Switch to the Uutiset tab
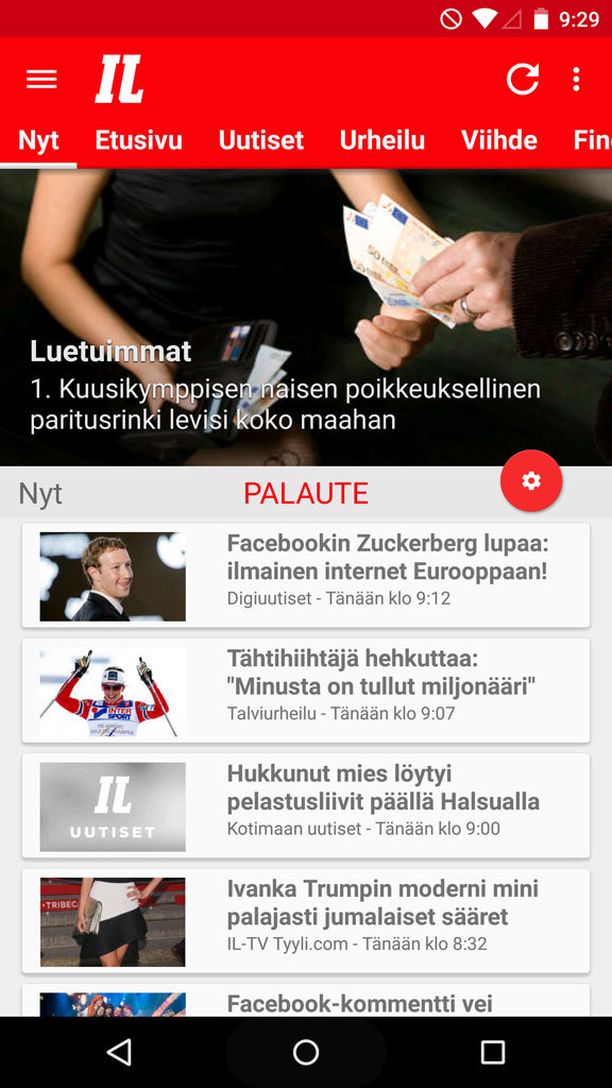 pyautogui.click(x=261, y=140)
